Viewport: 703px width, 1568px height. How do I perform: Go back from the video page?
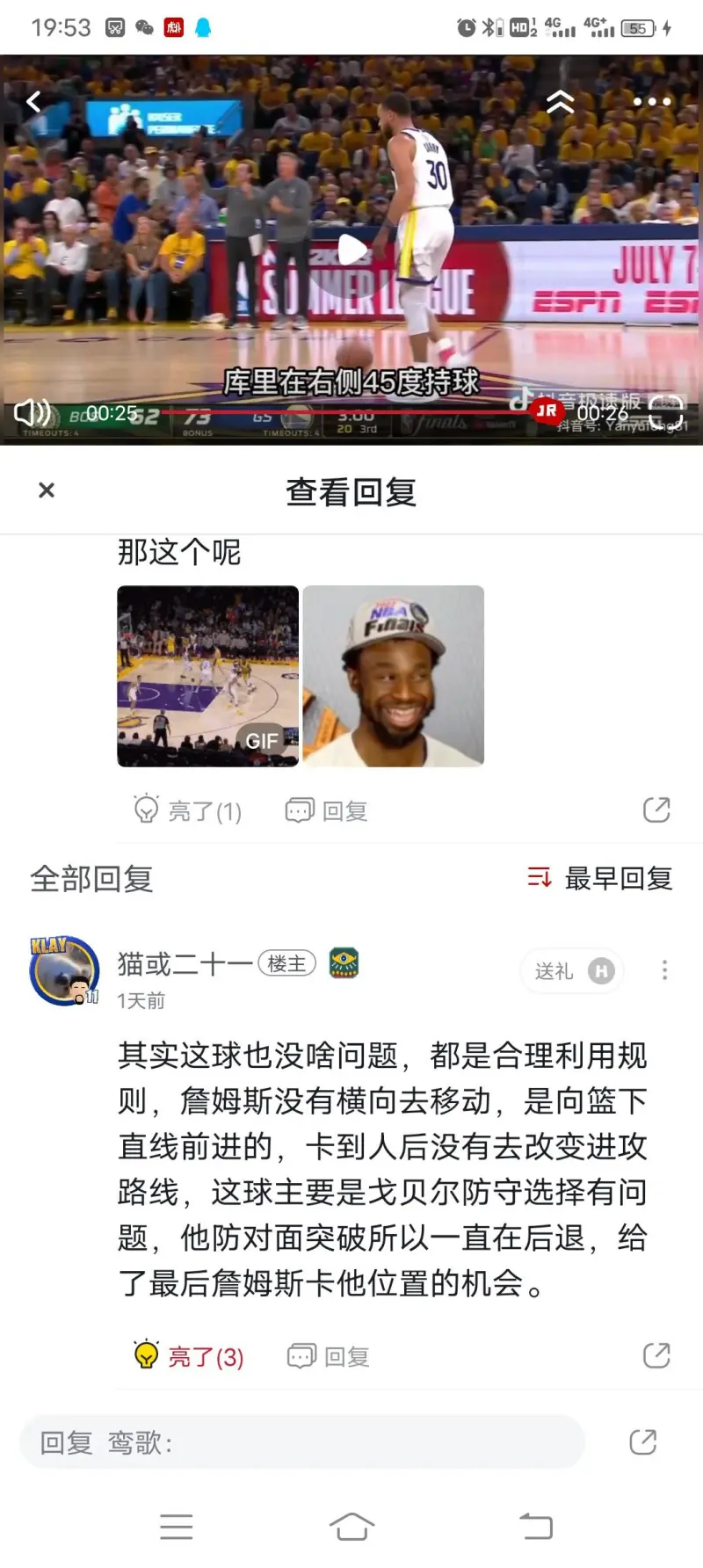coord(33,102)
